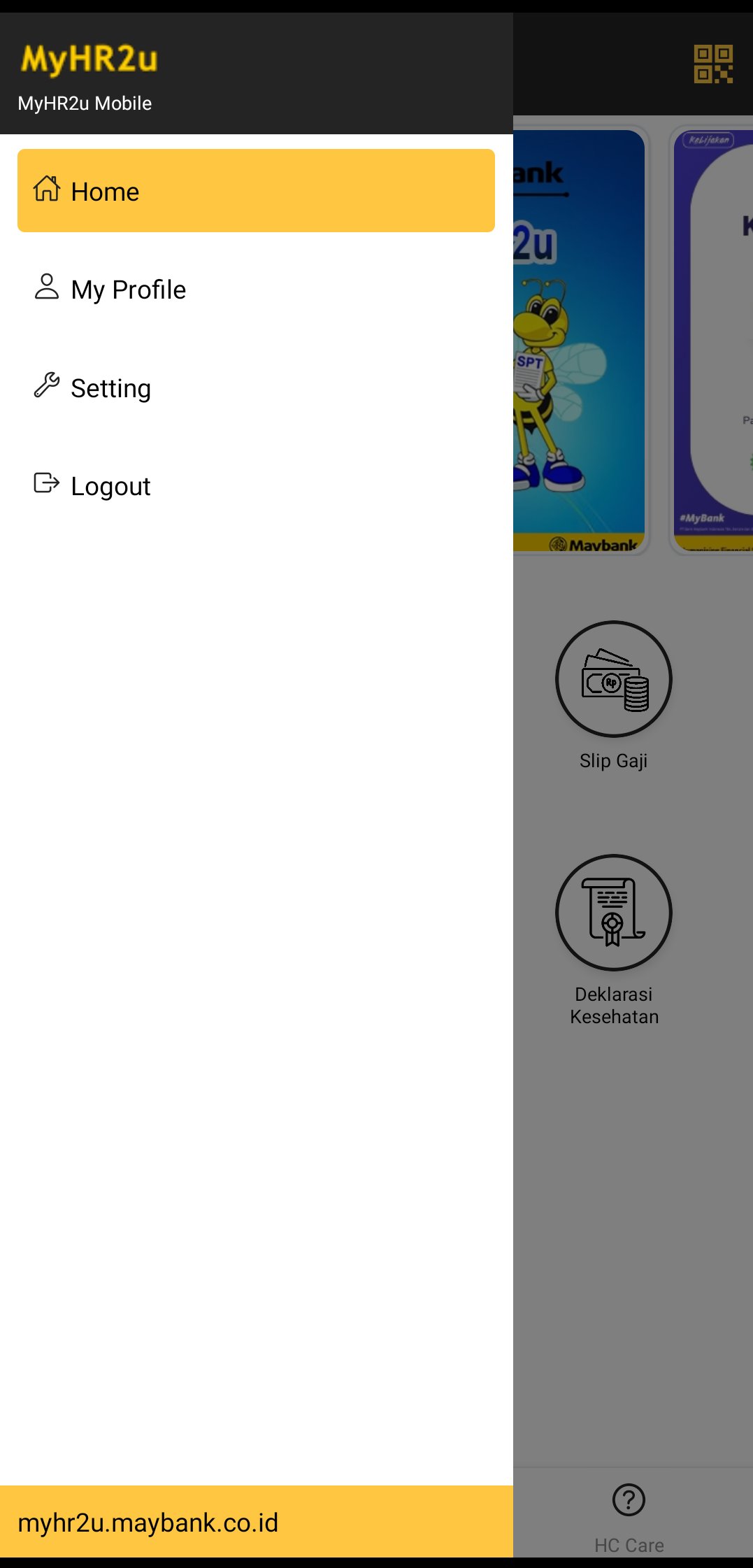This screenshot has height=1568, width=753.
Task: Select Home in the drawer menu
Action: [256, 191]
